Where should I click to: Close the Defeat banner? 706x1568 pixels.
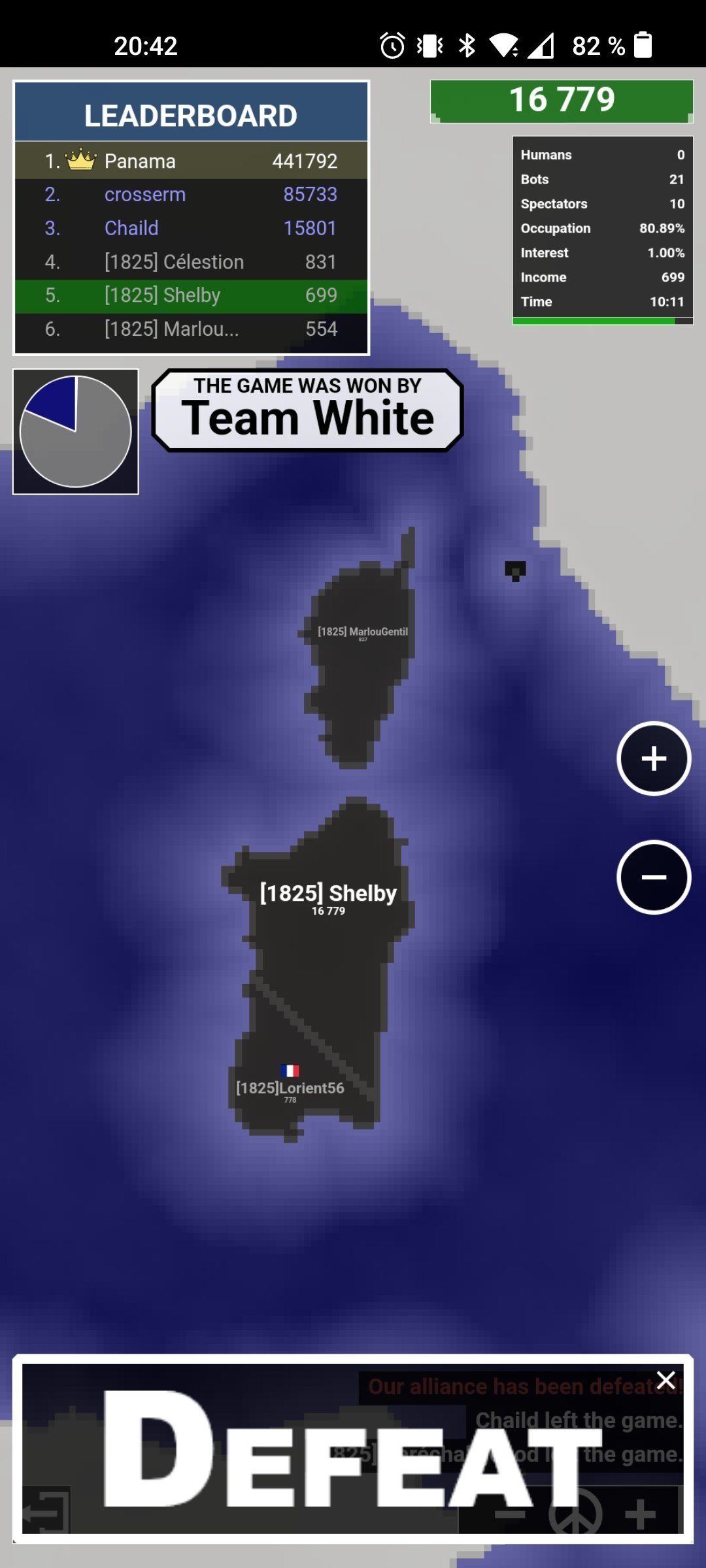click(x=665, y=1380)
